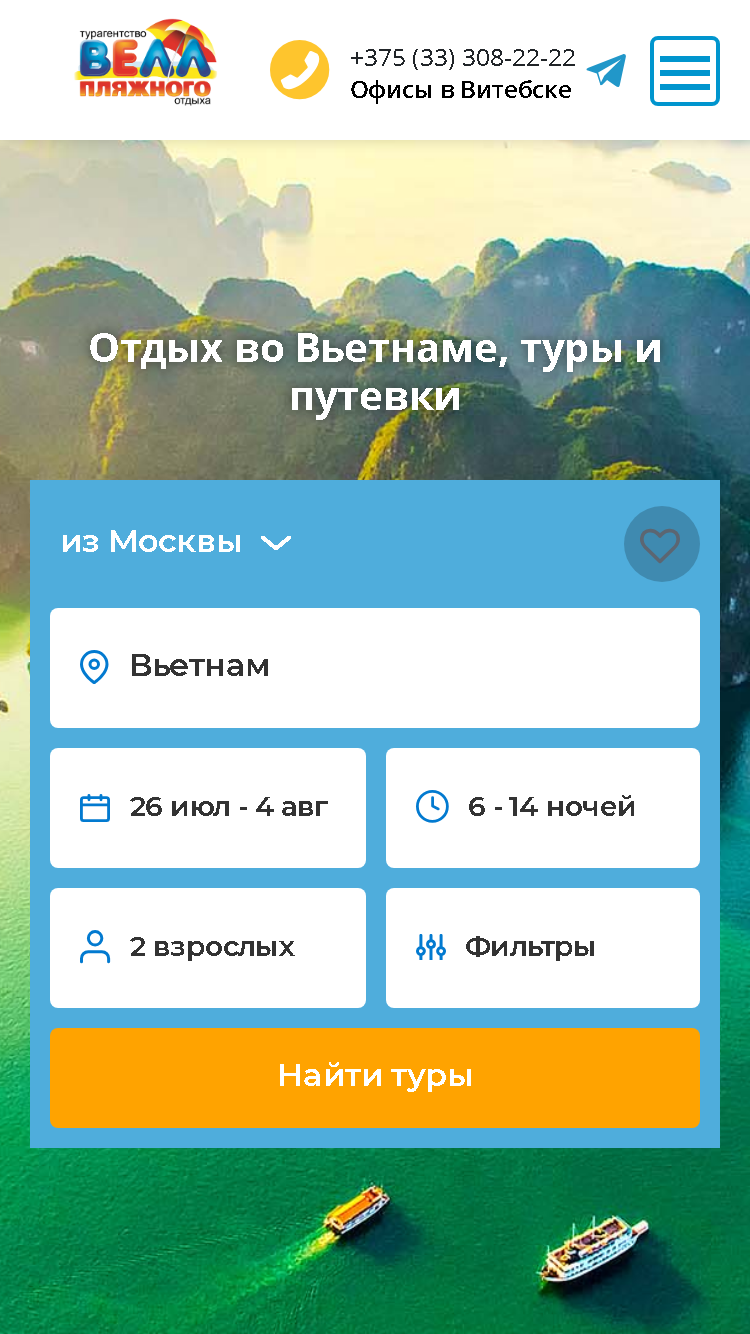Pick dates in '26 июл - 4 авг'
The height and width of the screenshot is (1334, 750).
click(x=208, y=807)
